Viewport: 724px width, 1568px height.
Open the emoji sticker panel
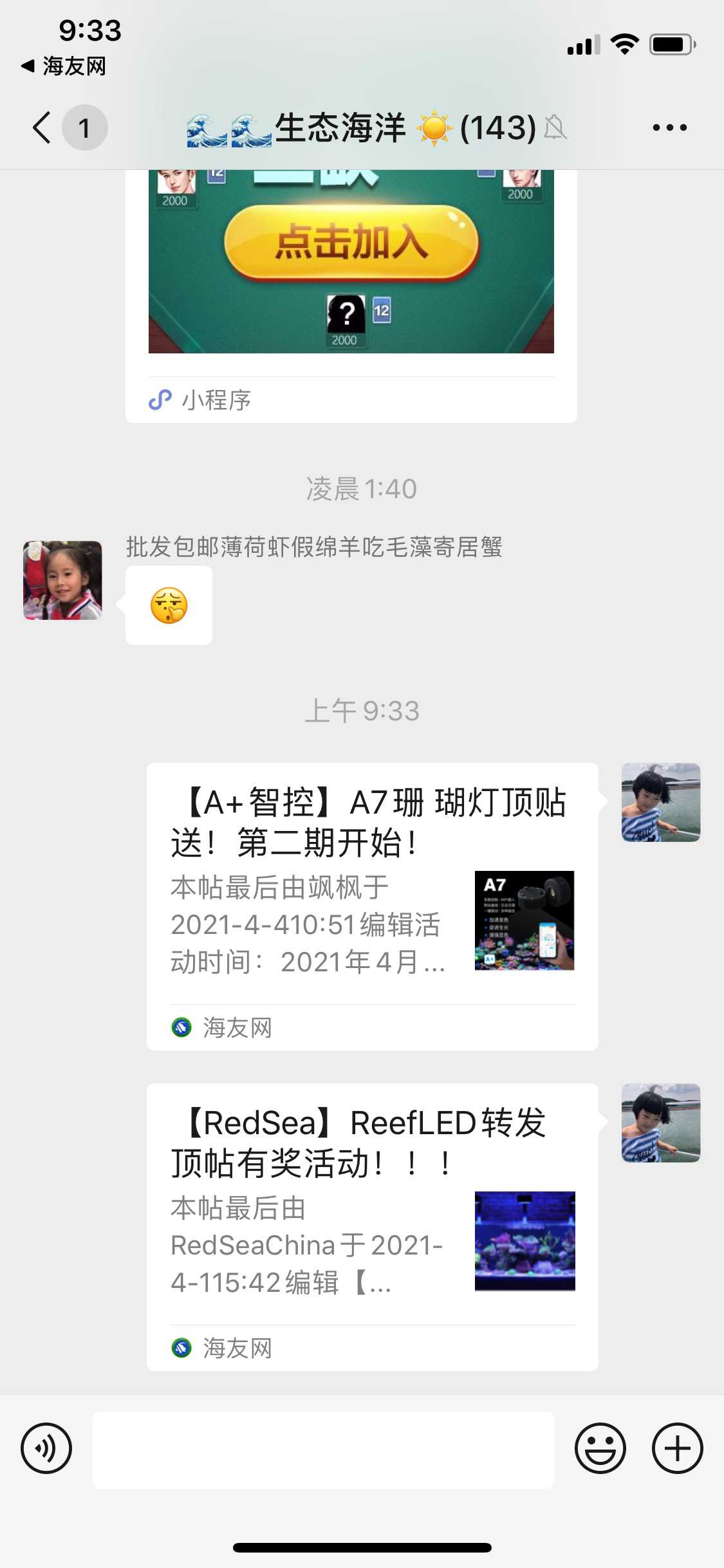pyautogui.click(x=600, y=1448)
